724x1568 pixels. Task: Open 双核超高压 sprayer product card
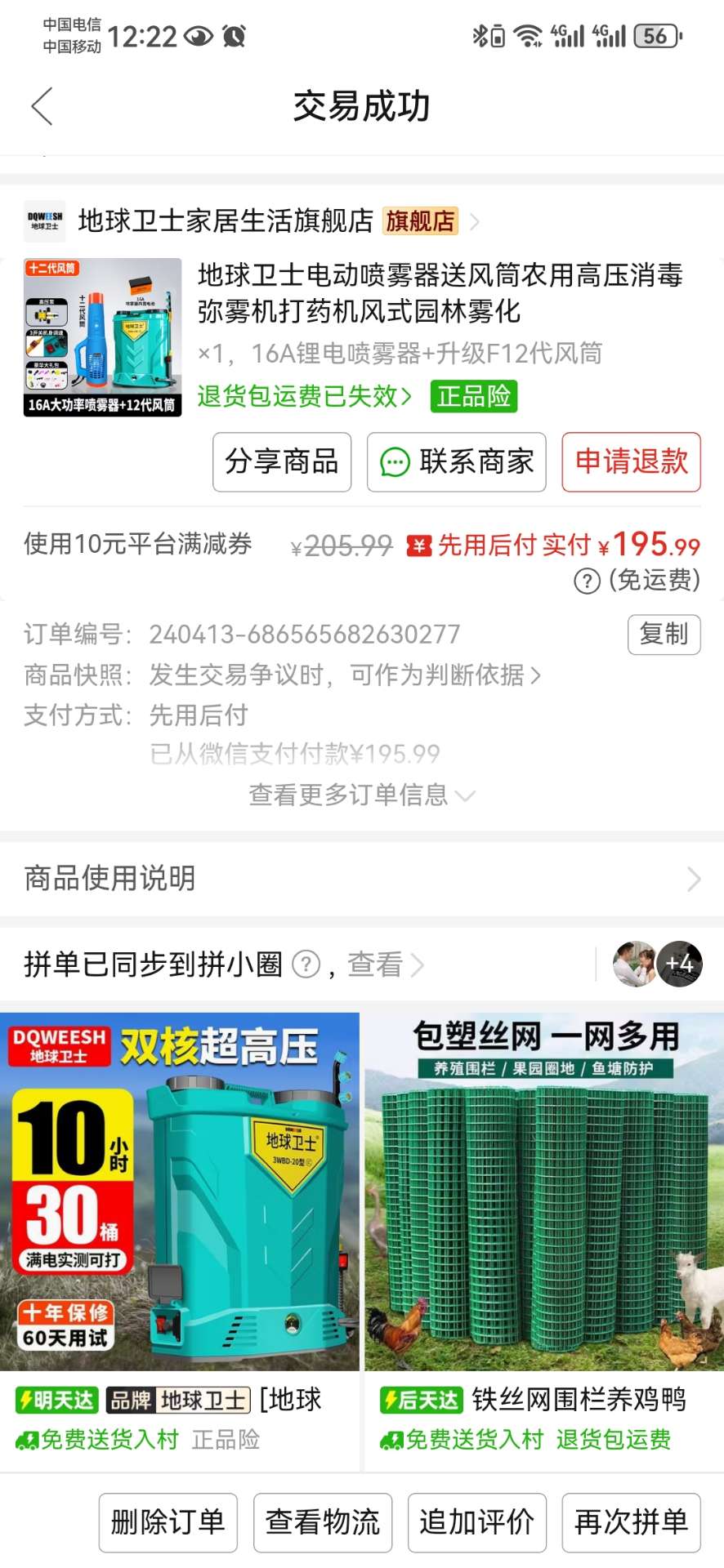pos(180,1225)
